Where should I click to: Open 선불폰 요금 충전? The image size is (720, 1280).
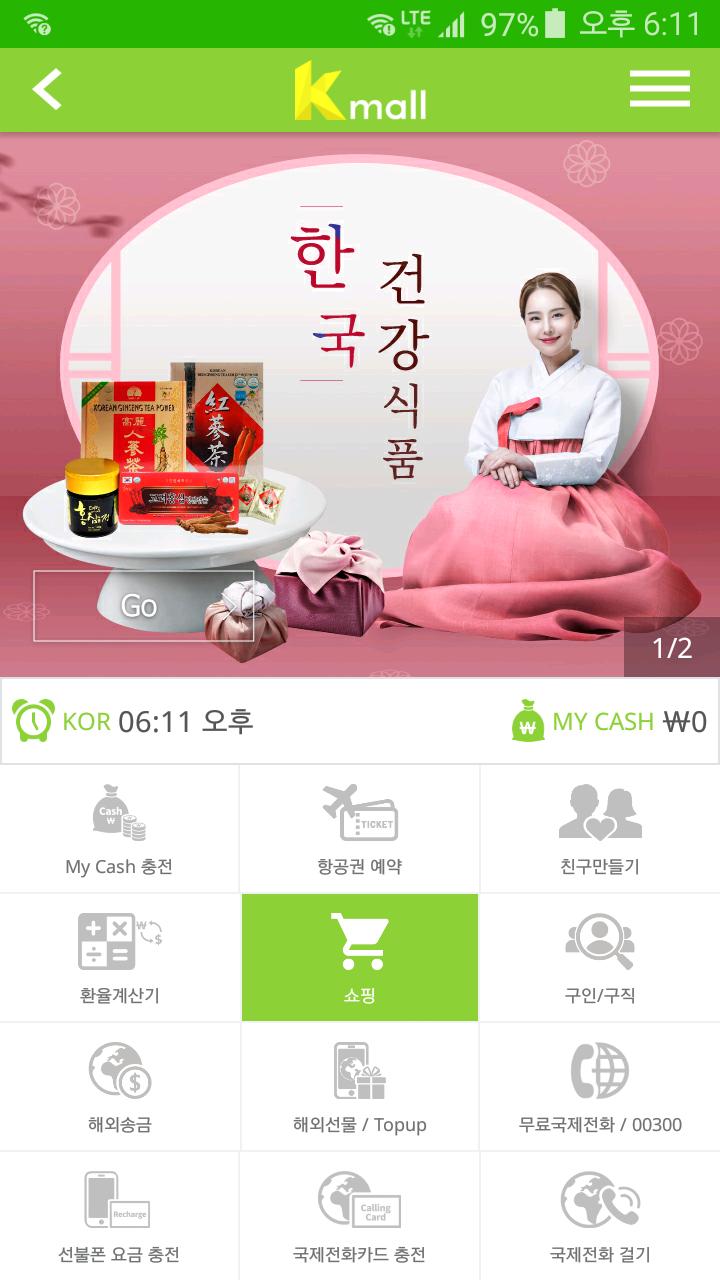tap(119, 1216)
